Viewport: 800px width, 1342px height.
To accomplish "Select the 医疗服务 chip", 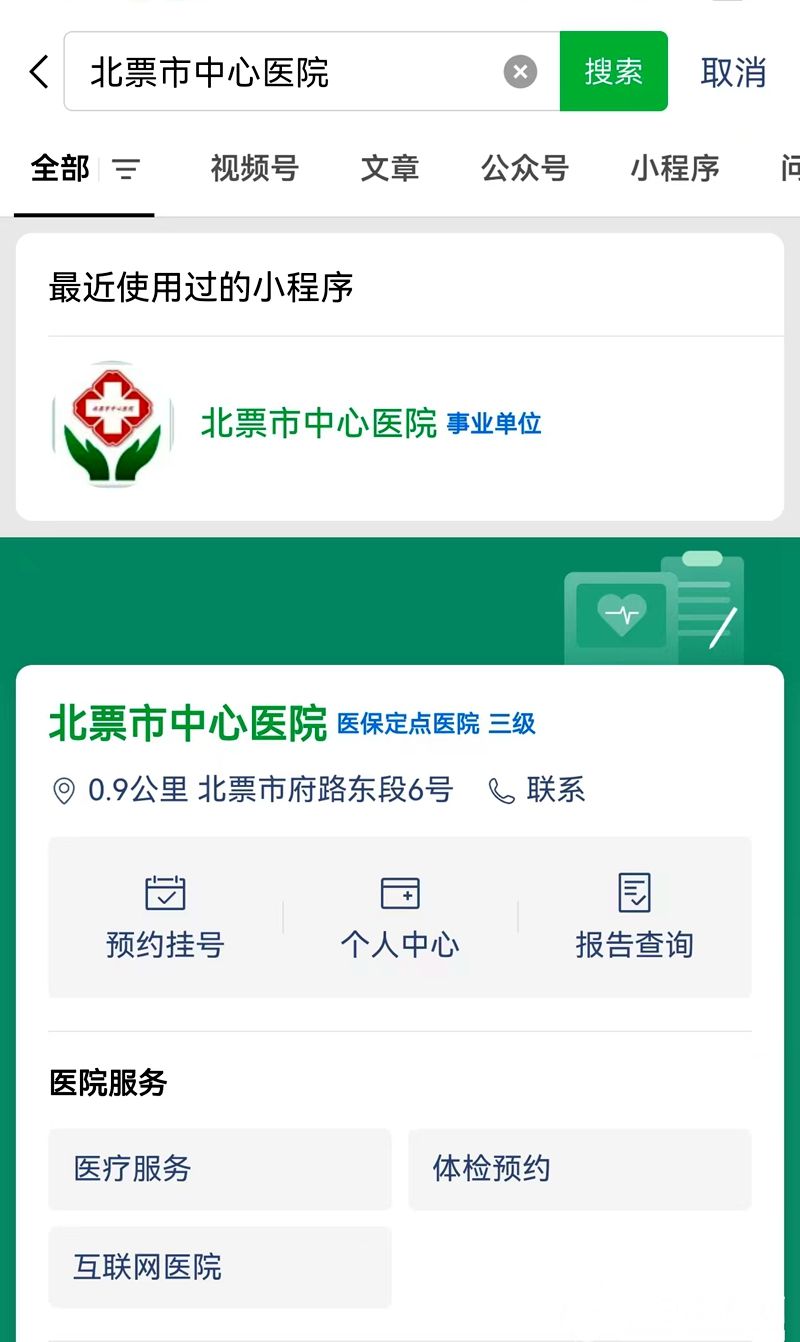I will (219, 1169).
